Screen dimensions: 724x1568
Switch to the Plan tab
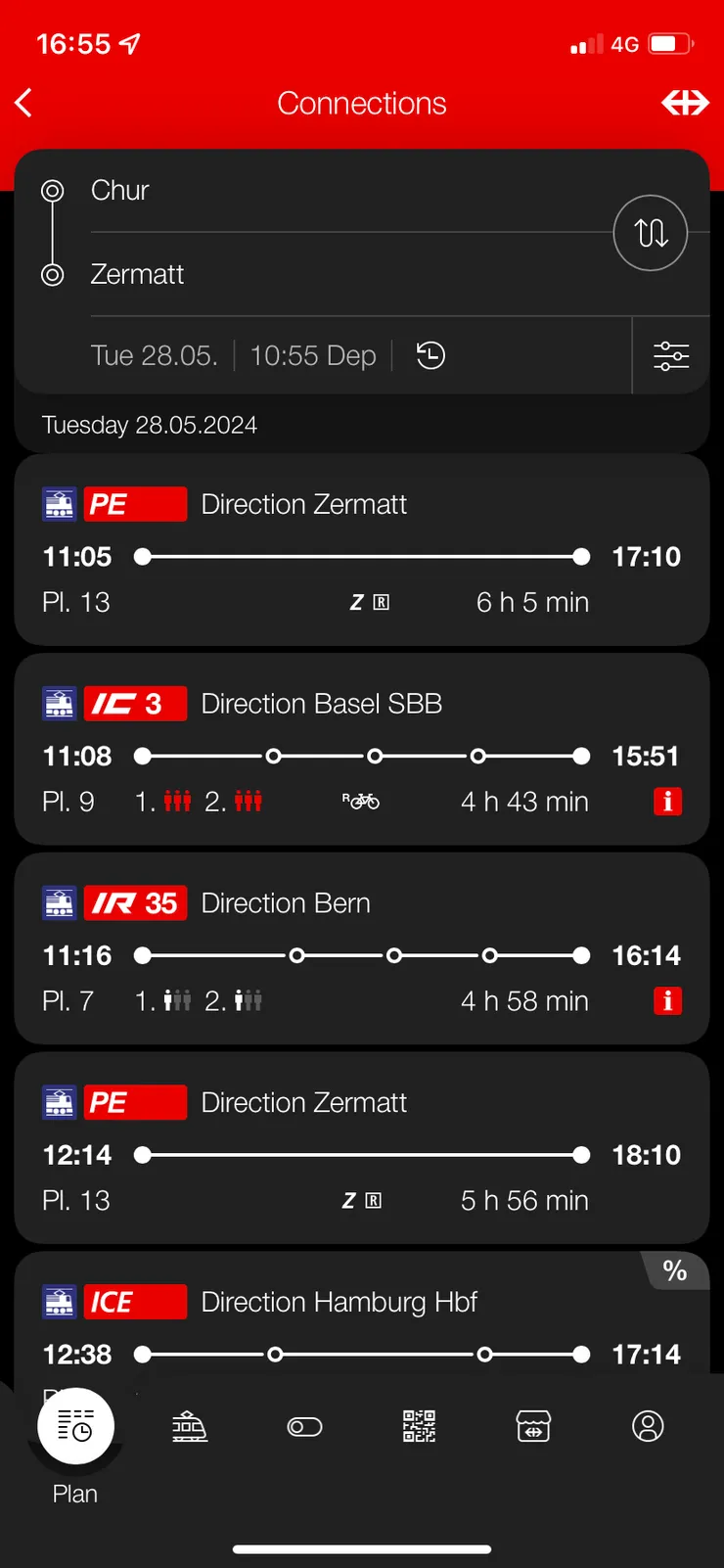coord(75,1428)
